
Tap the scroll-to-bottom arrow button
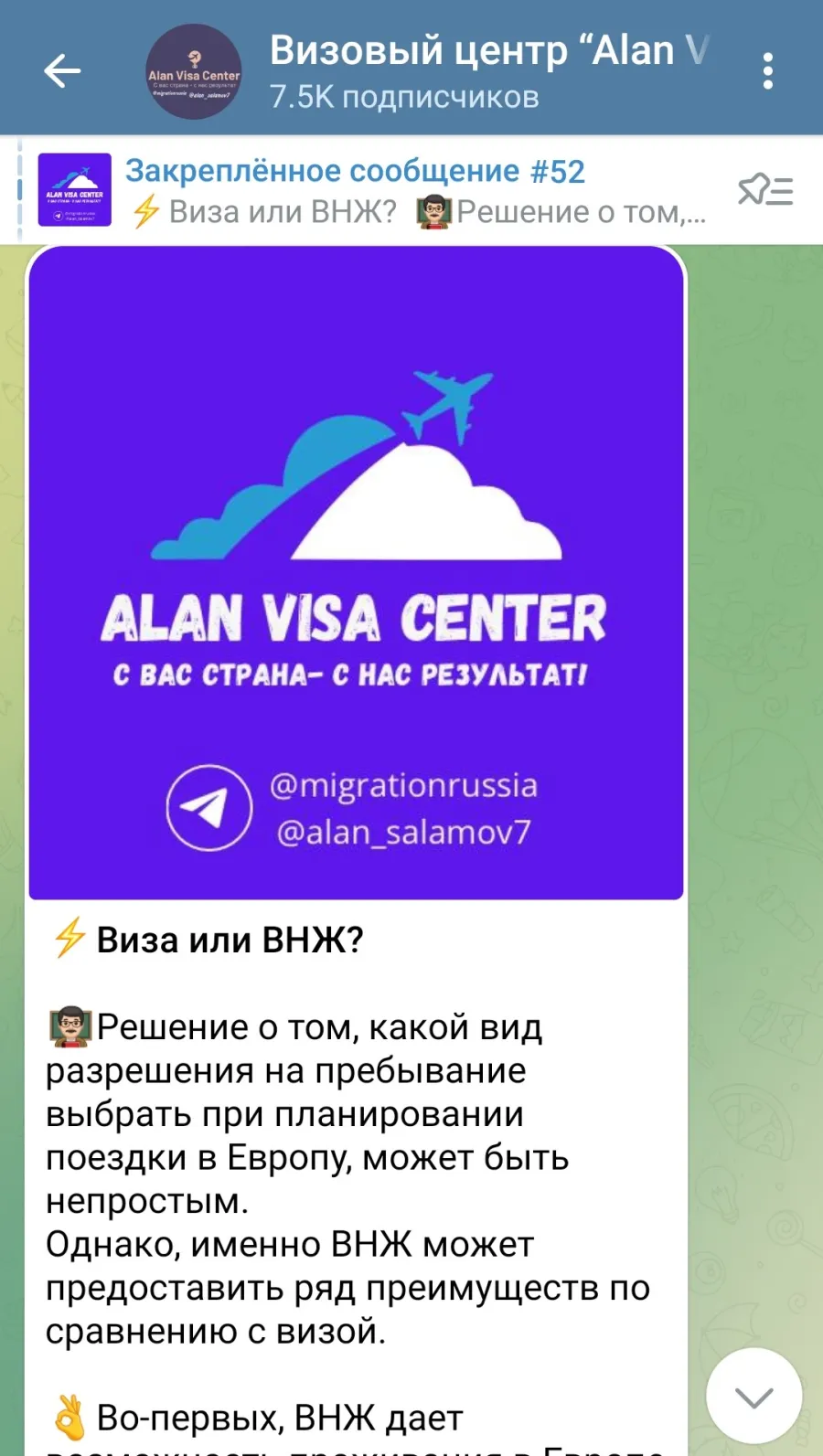coord(754,1396)
